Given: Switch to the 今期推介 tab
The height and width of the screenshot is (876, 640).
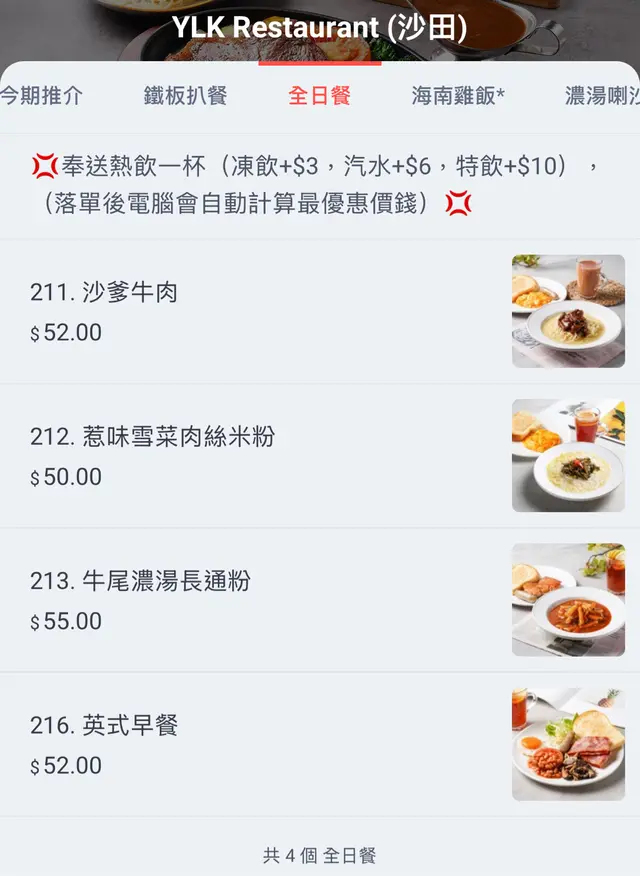Looking at the screenshot, I should click(x=40, y=96).
